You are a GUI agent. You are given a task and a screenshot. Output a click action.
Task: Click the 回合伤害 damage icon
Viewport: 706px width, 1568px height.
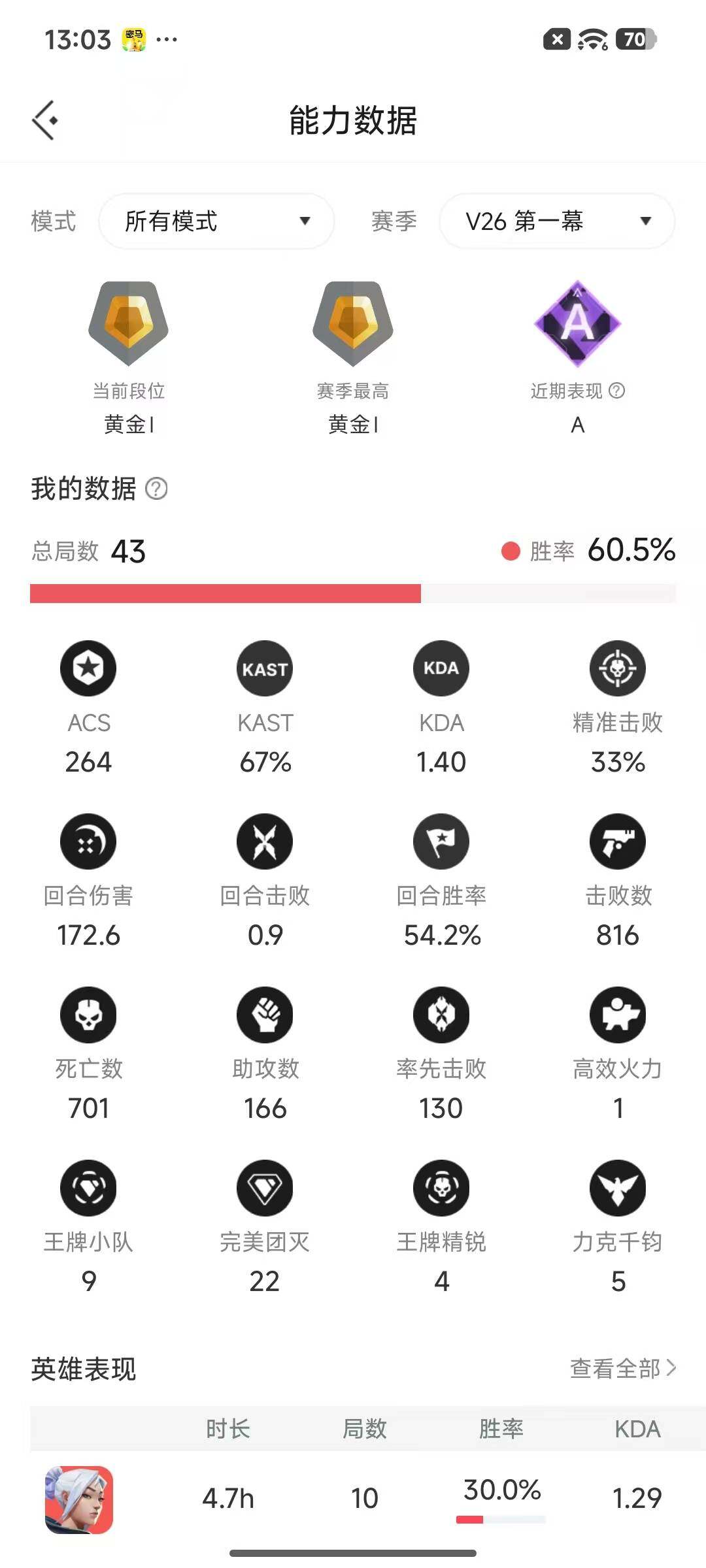[x=88, y=841]
